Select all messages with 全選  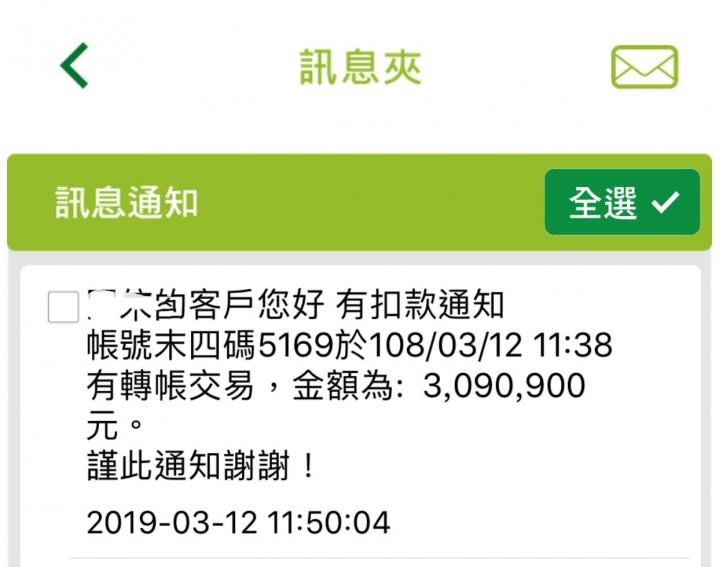(621, 203)
